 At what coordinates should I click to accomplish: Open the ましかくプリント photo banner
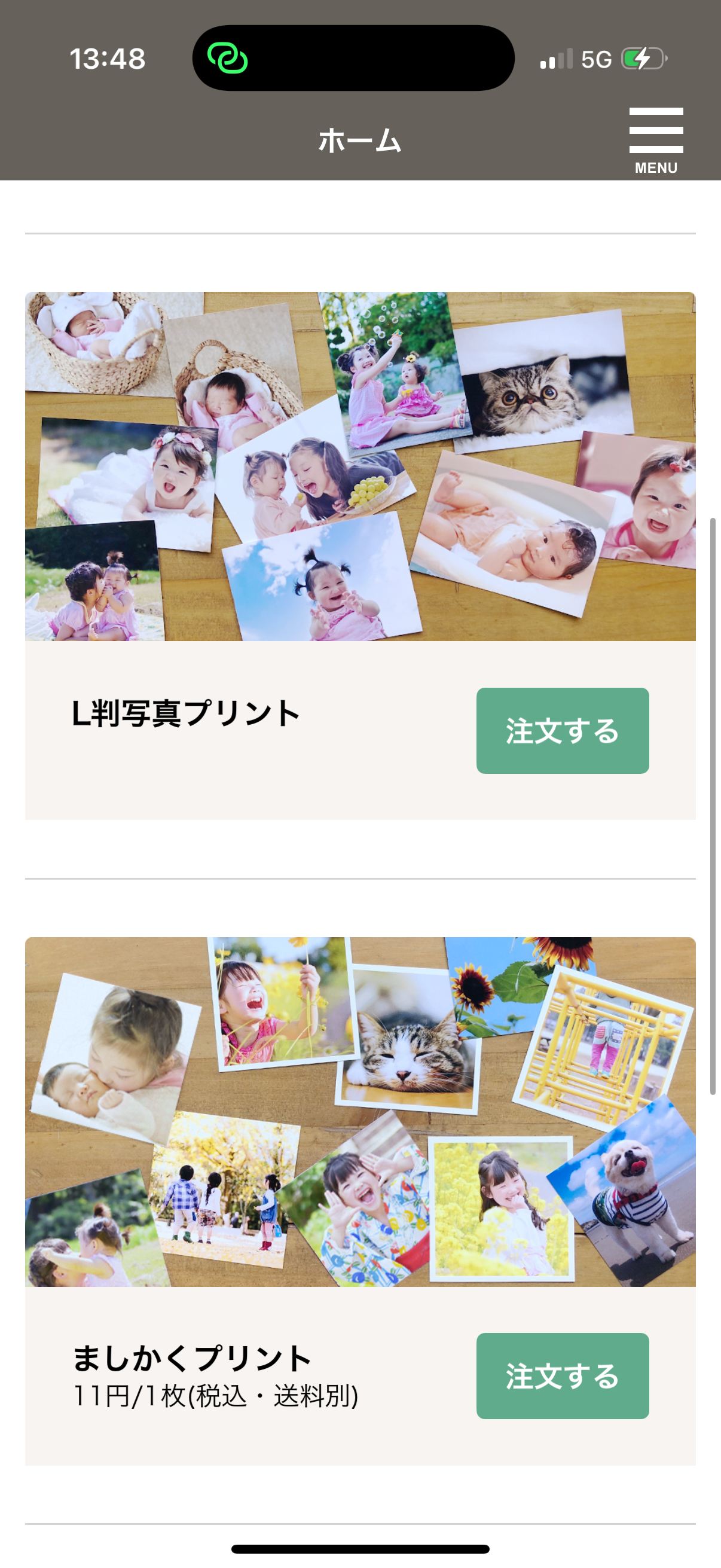(x=359, y=1111)
